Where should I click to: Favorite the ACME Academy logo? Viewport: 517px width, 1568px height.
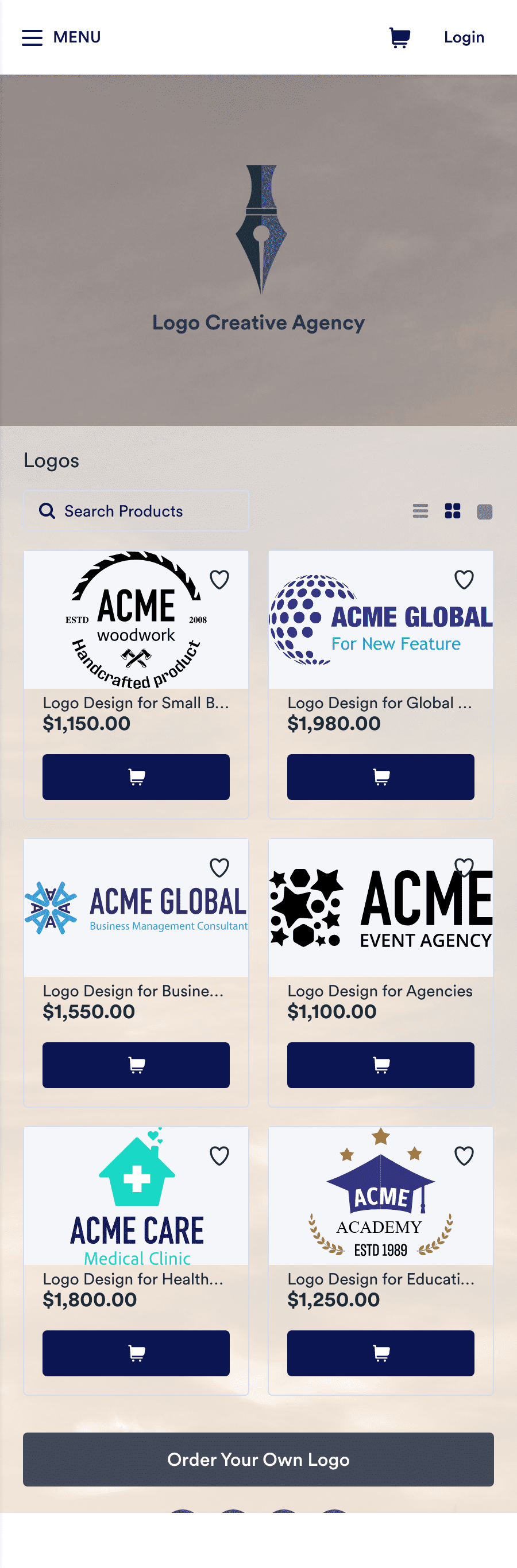tap(464, 1155)
